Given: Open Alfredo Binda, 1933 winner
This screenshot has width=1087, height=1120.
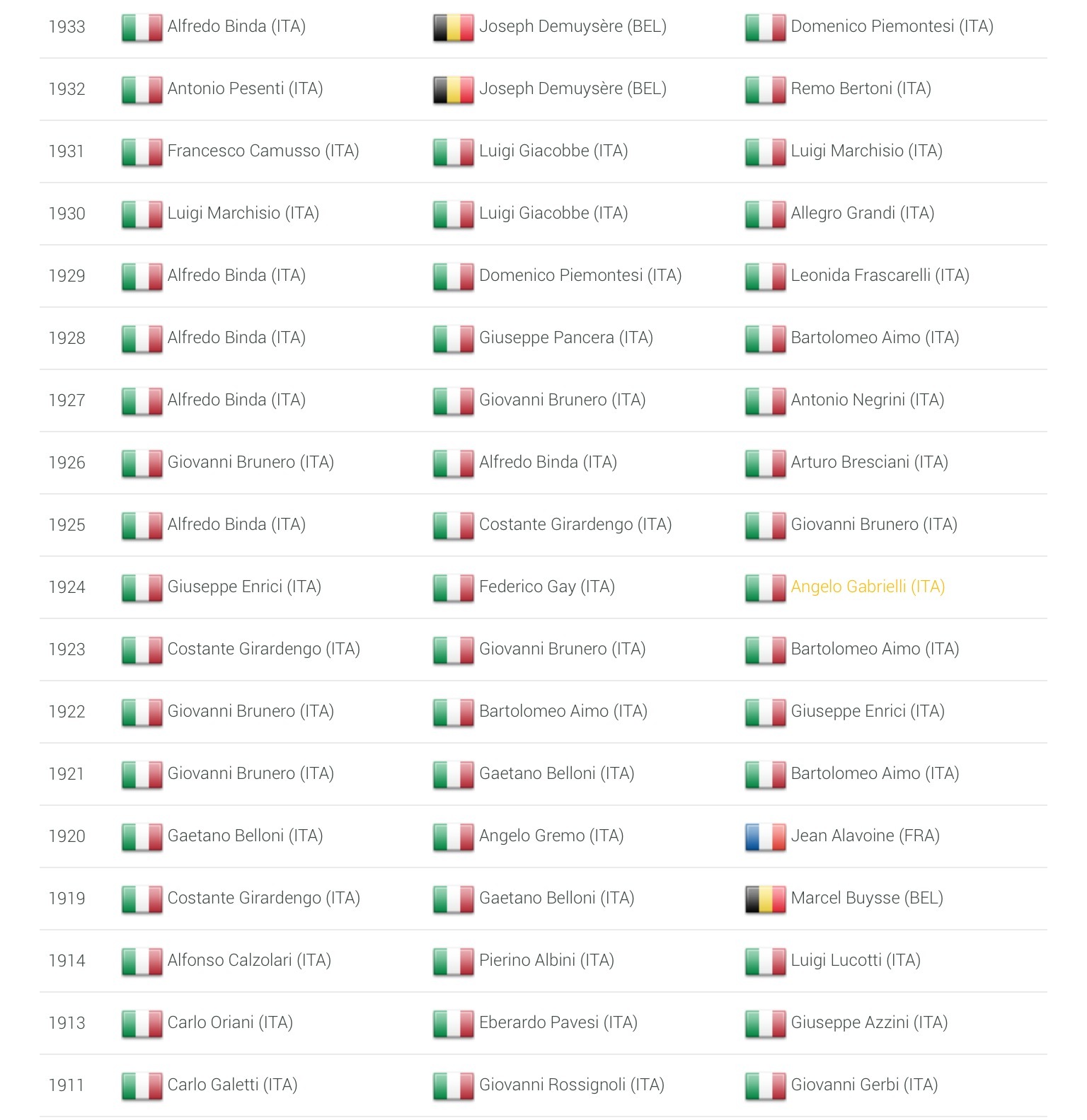Looking at the screenshot, I should click(x=236, y=26).
